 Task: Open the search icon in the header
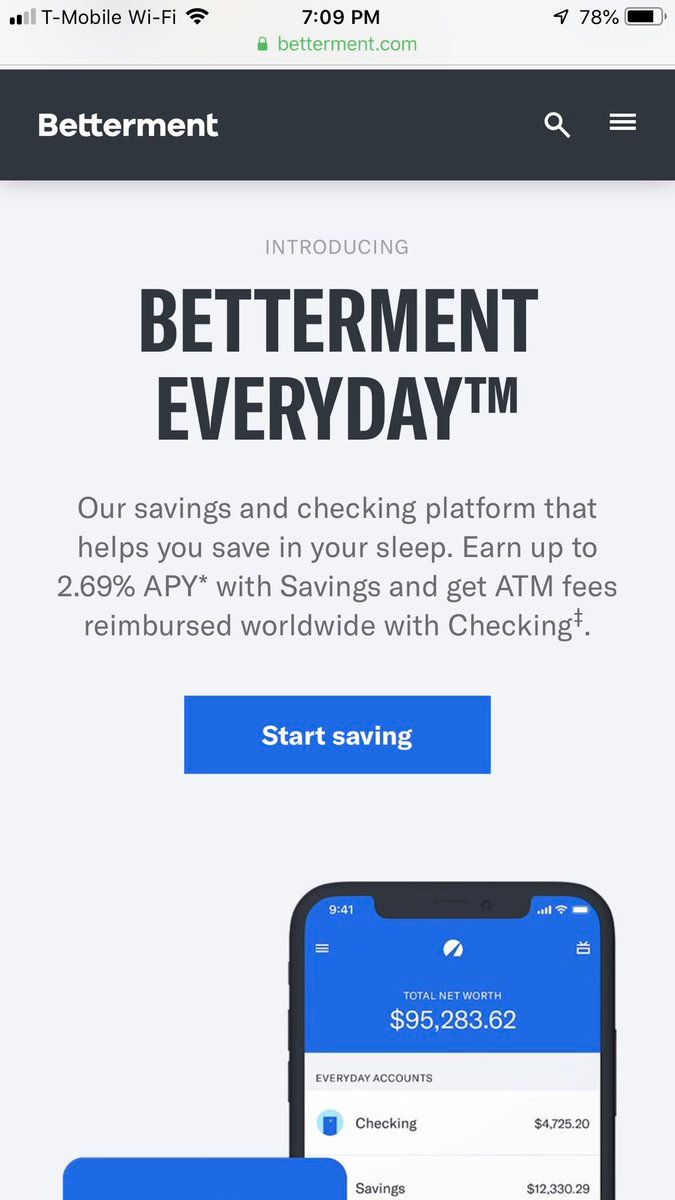[557, 125]
